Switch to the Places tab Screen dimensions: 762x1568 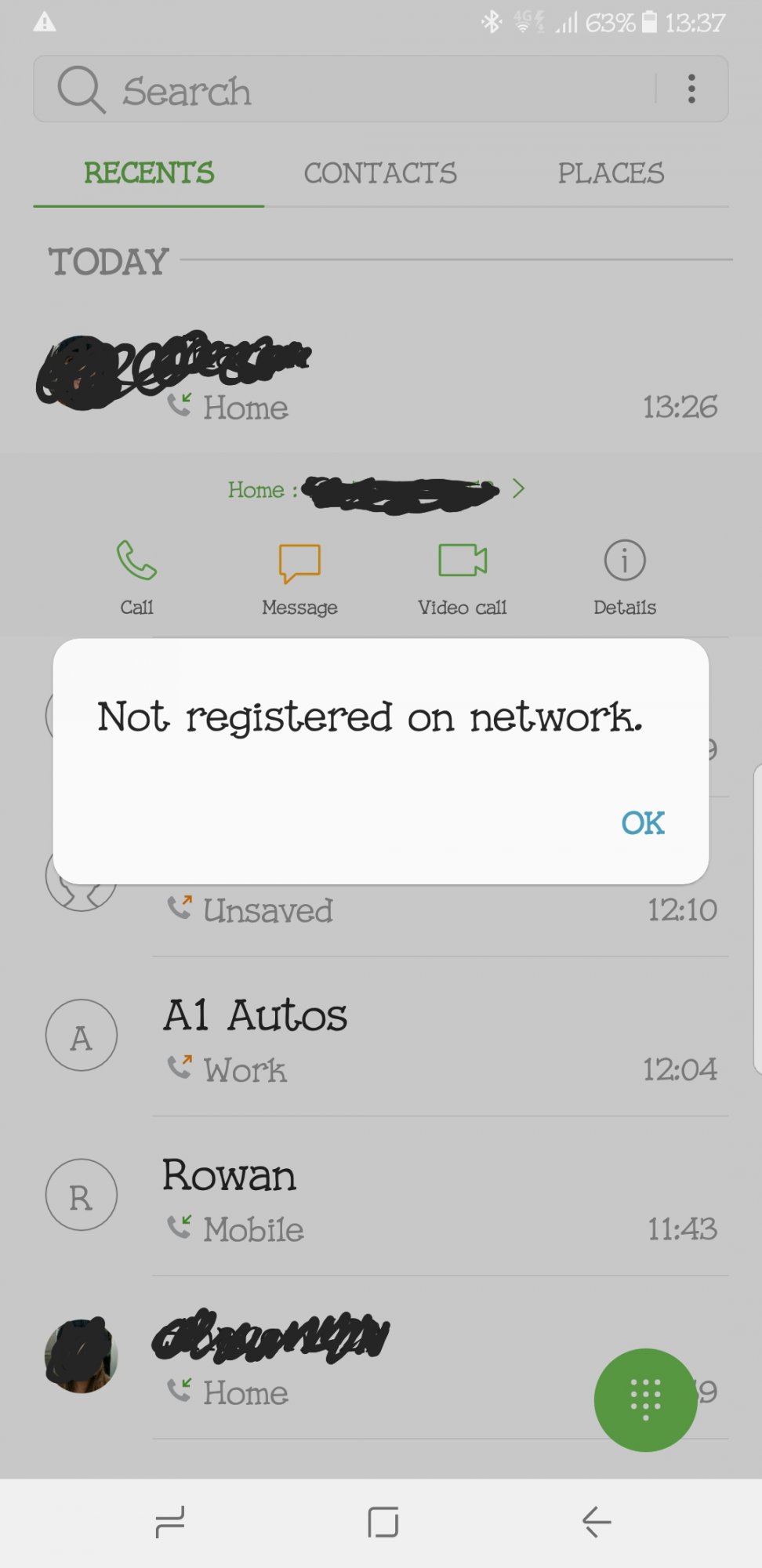click(x=611, y=173)
